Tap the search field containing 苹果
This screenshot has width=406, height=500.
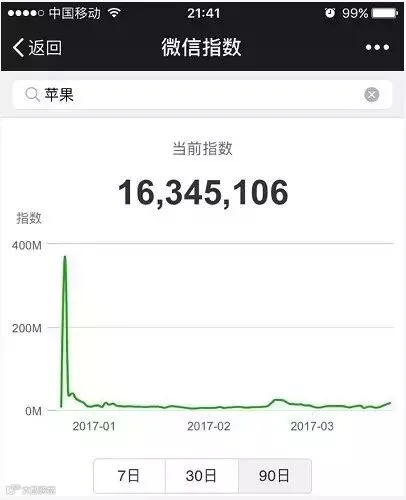point(202,95)
